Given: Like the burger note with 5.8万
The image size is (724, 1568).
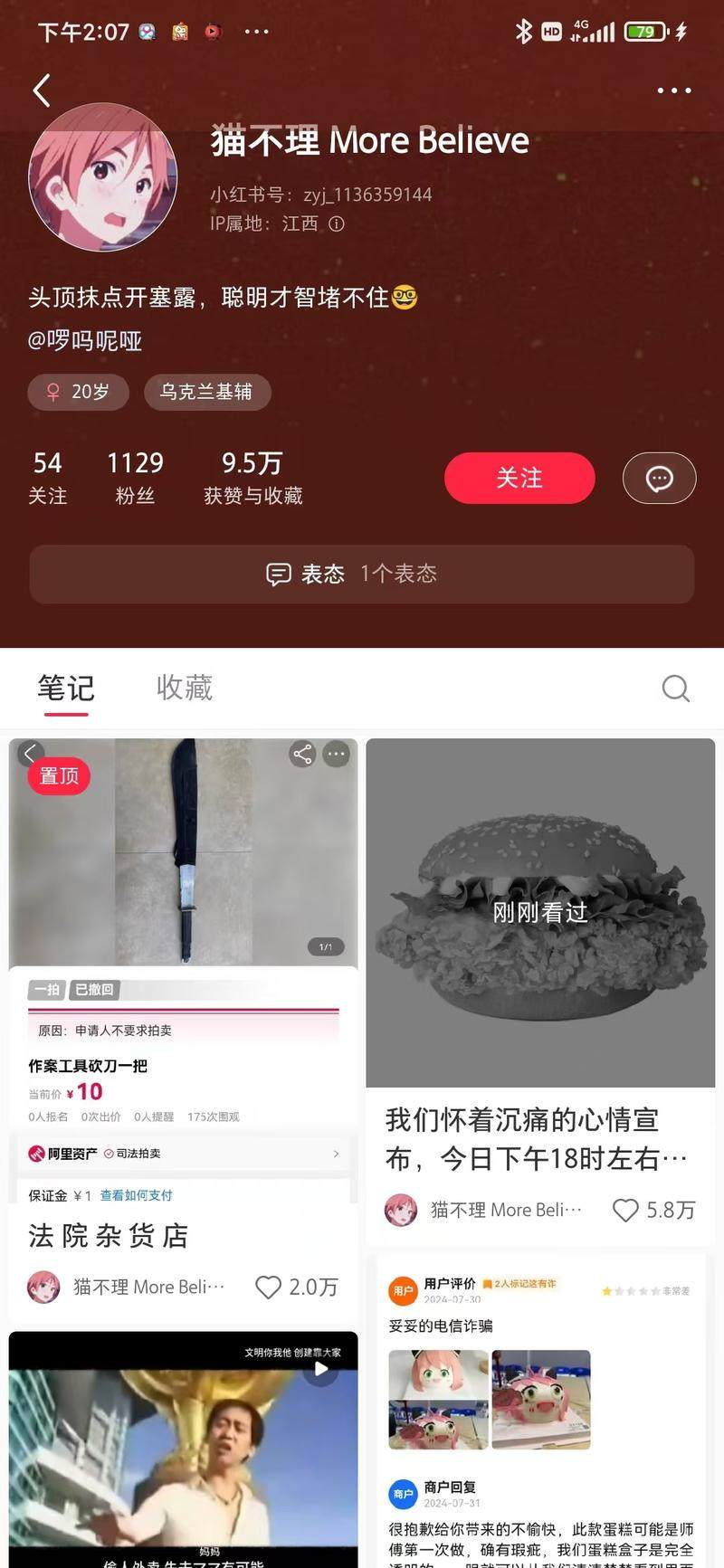Looking at the screenshot, I should pos(625,1210).
